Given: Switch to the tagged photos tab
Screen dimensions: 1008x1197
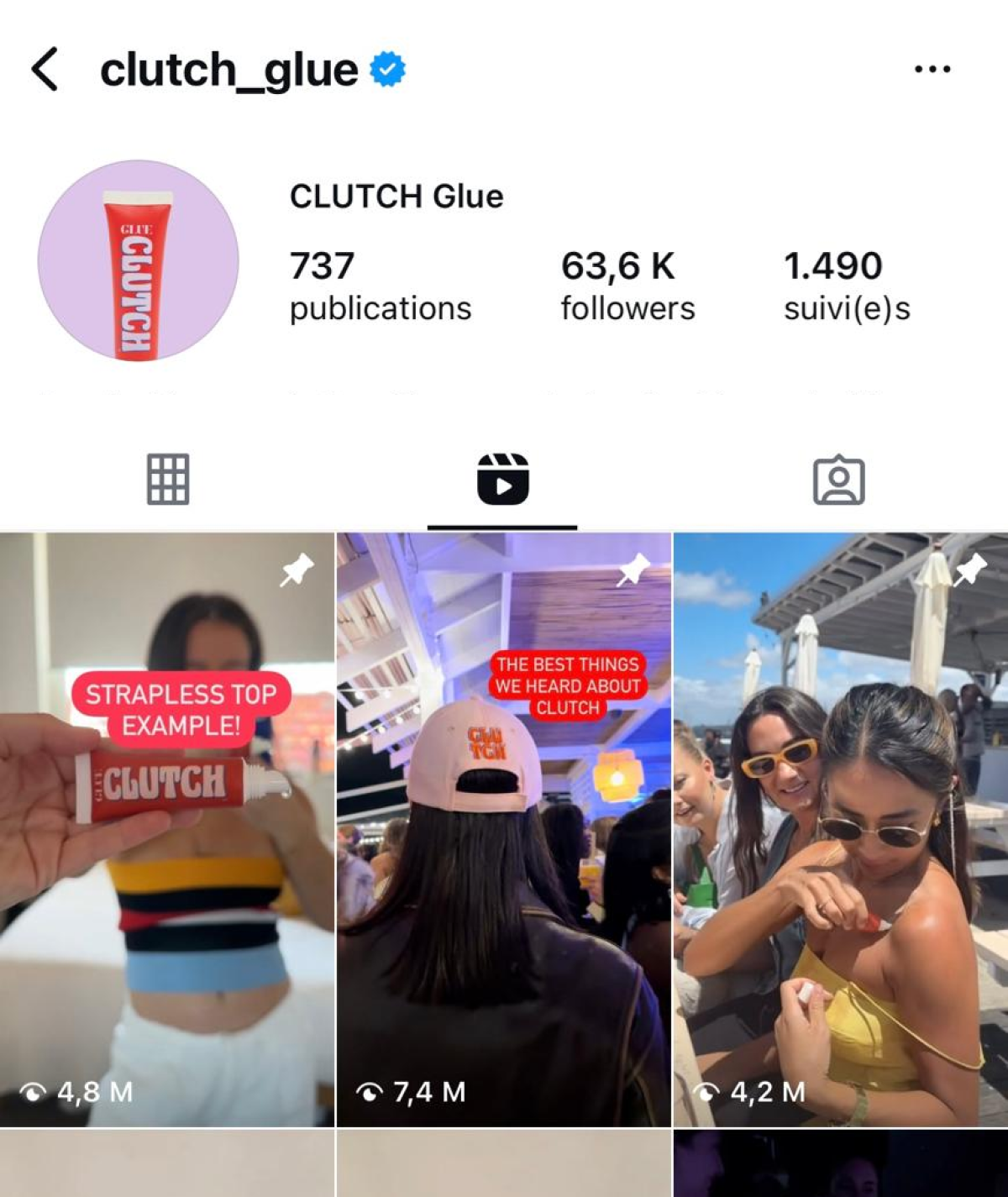Looking at the screenshot, I should [x=838, y=480].
